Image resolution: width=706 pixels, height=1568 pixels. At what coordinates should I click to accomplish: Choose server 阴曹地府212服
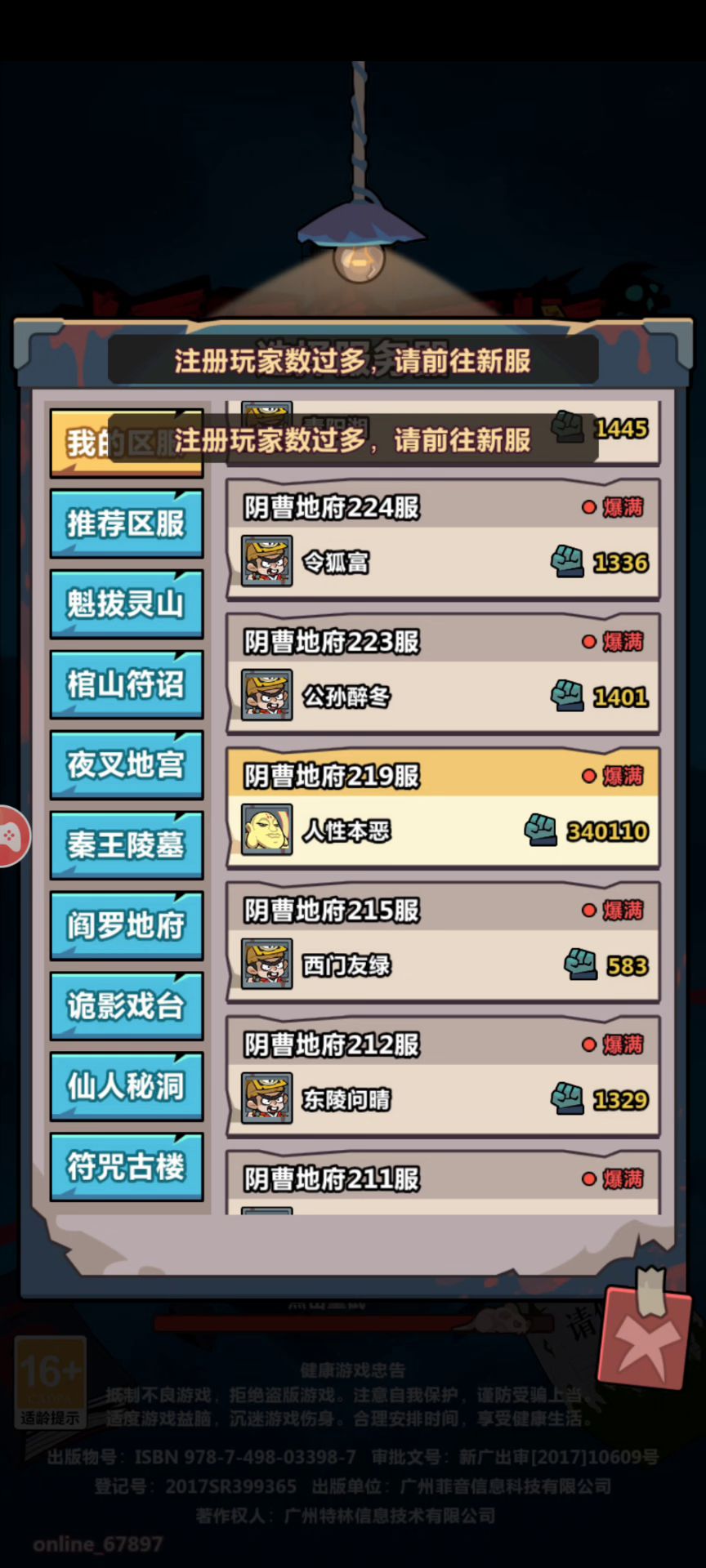[x=442, y=1077]
